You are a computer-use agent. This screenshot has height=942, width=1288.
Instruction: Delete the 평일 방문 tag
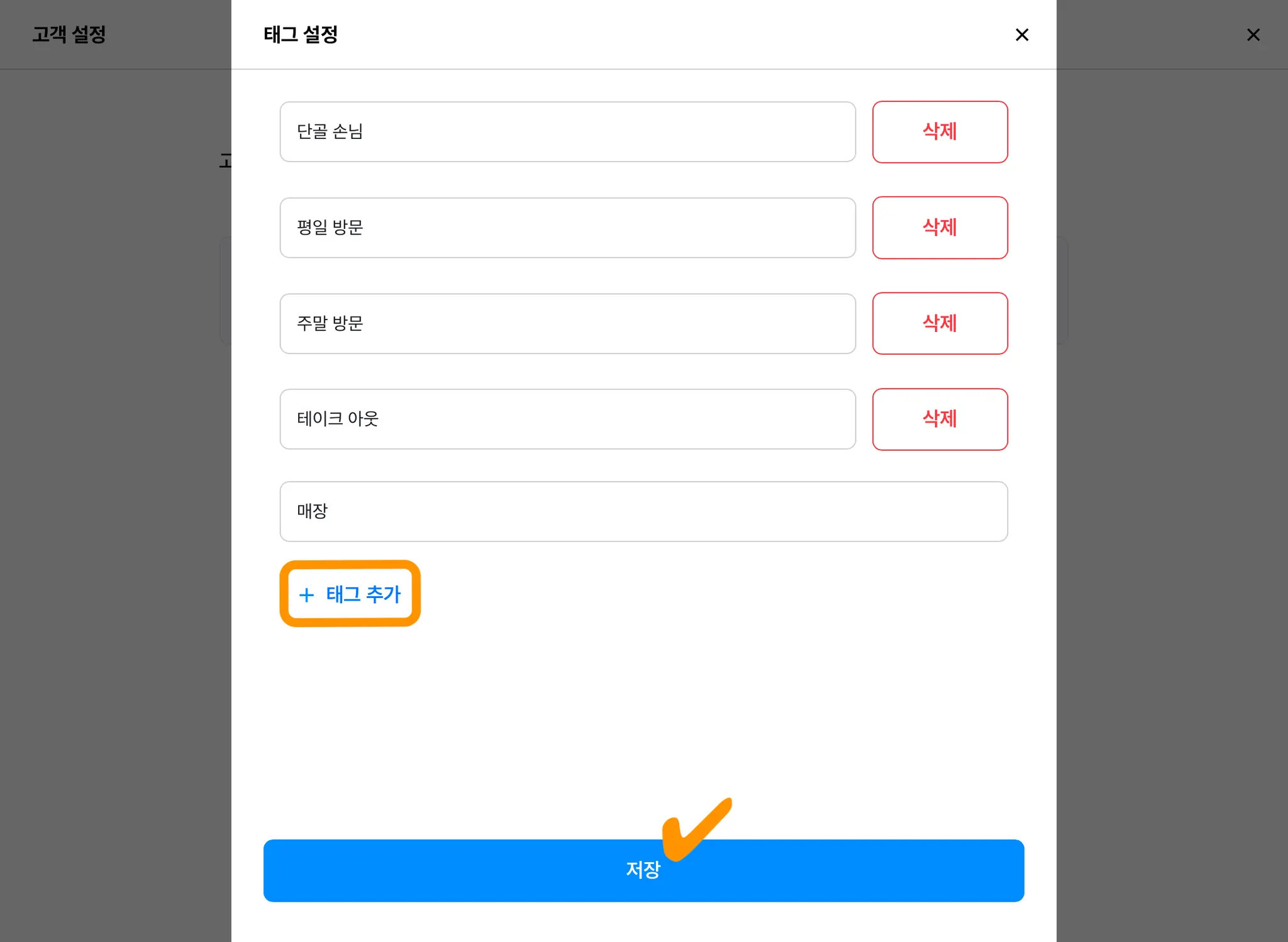pos(940,228)
